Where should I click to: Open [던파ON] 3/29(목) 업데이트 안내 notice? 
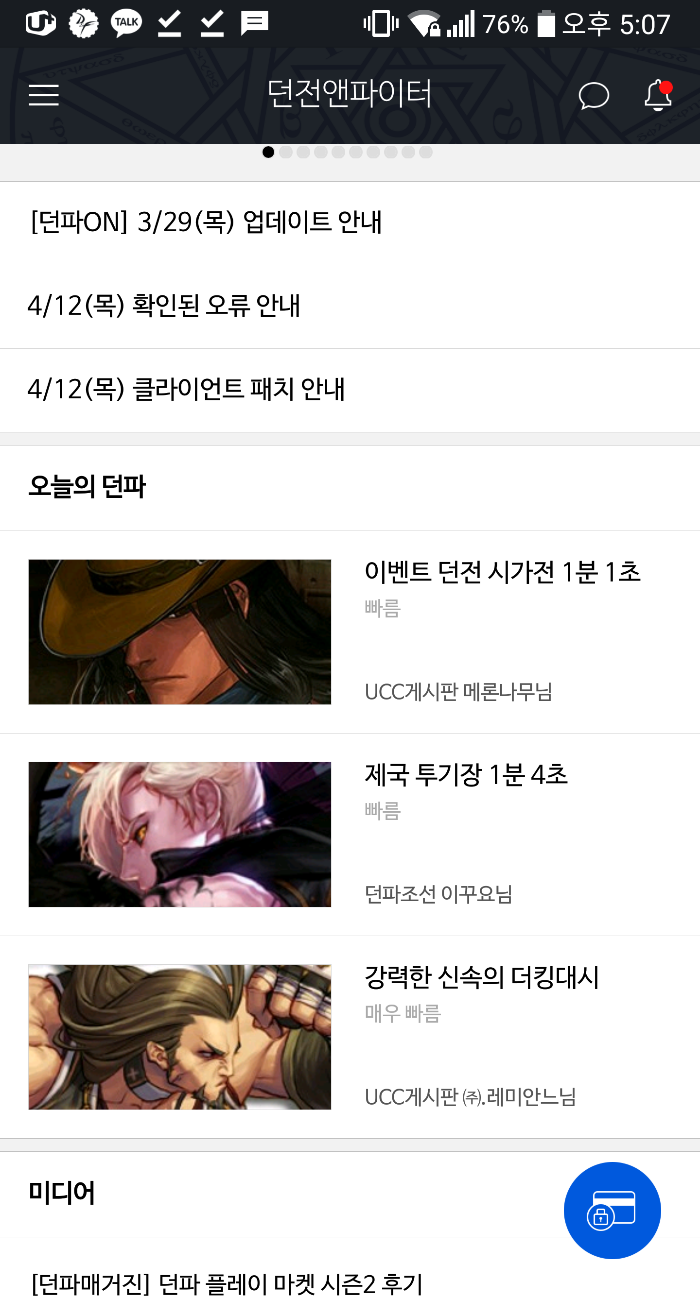pos(207,222)
